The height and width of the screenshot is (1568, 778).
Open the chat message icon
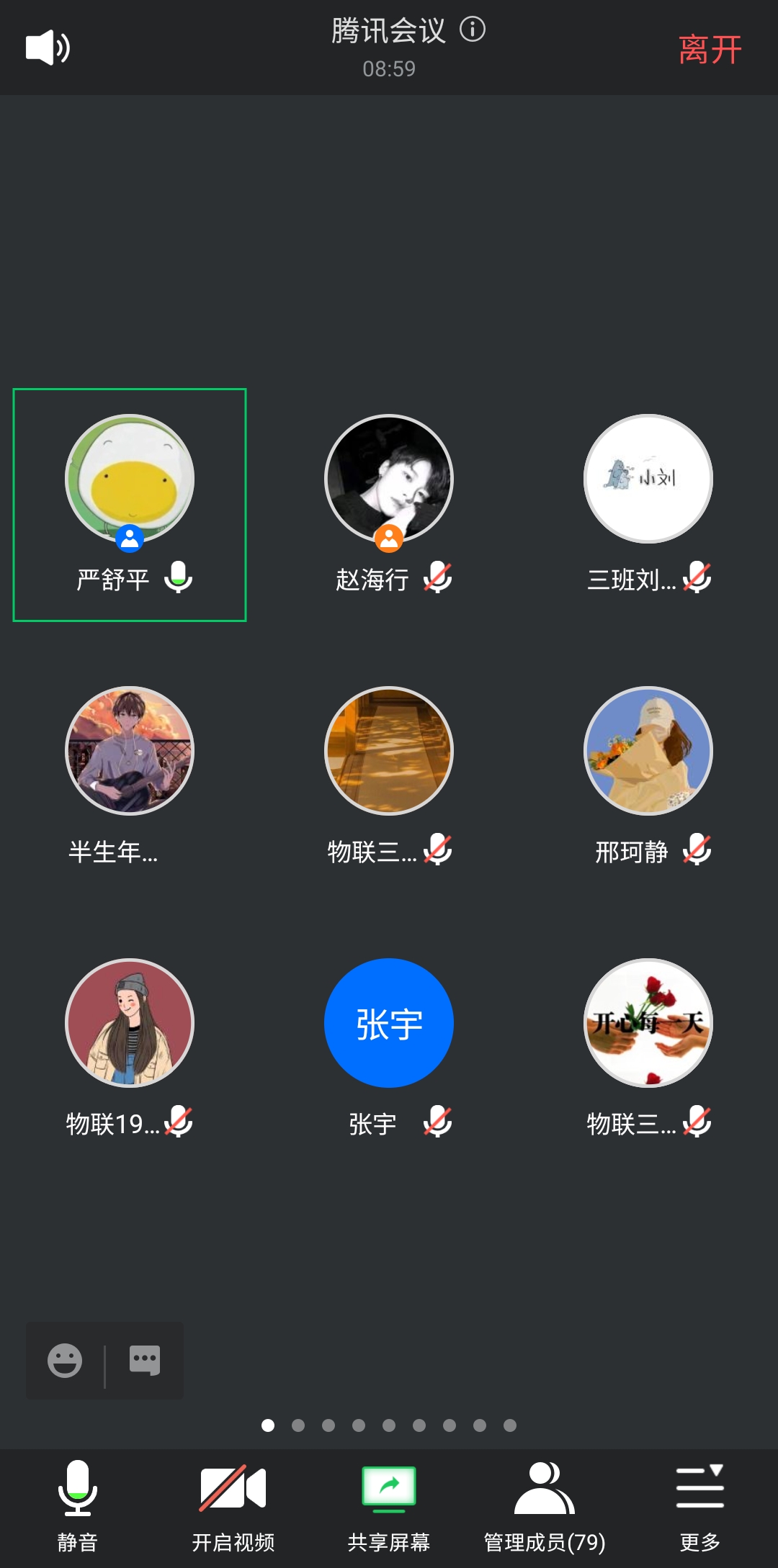point(145,1361)
